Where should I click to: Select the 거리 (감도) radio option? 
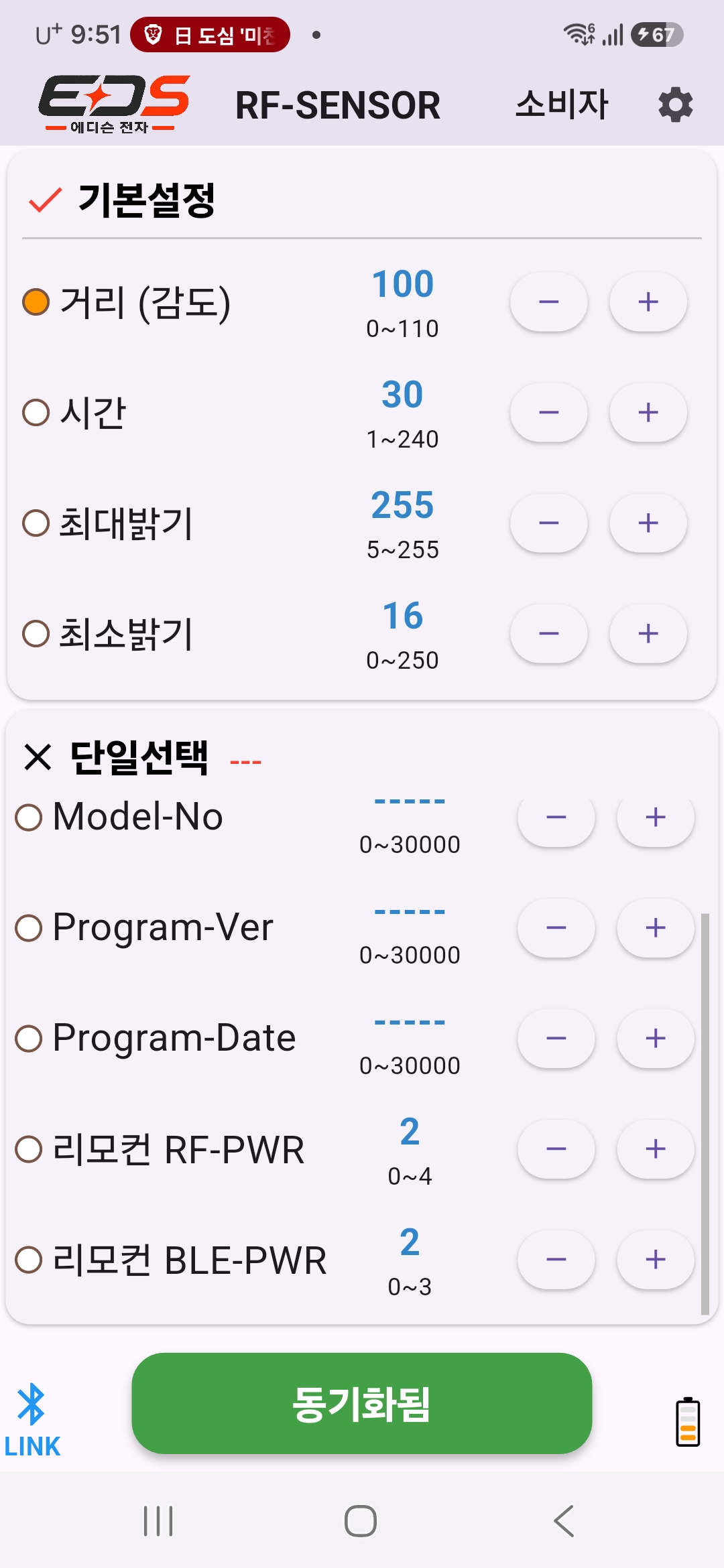(x=36, y=302)
